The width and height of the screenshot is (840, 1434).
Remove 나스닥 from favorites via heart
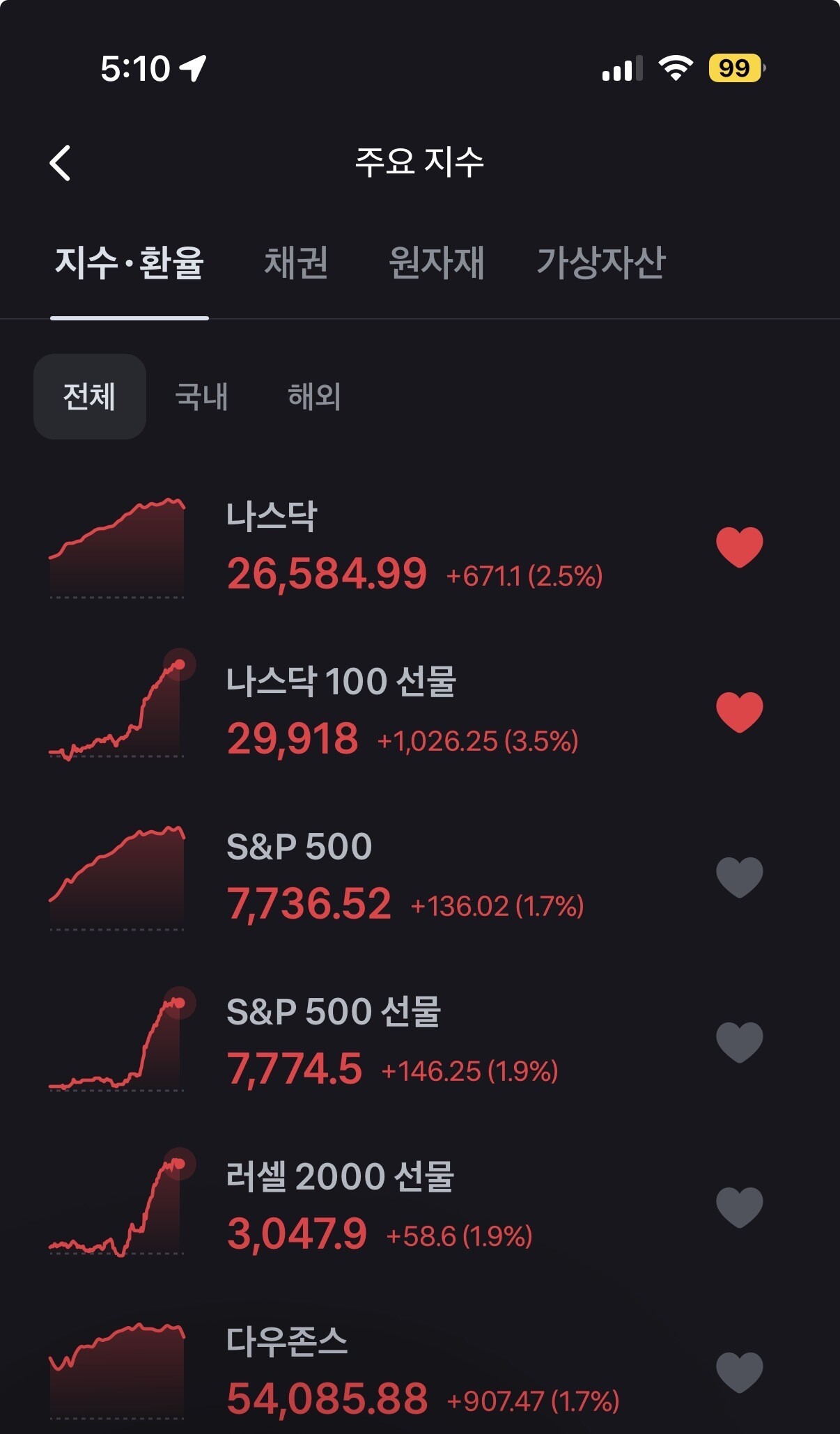pyautogui.click(x=740, y=547)
